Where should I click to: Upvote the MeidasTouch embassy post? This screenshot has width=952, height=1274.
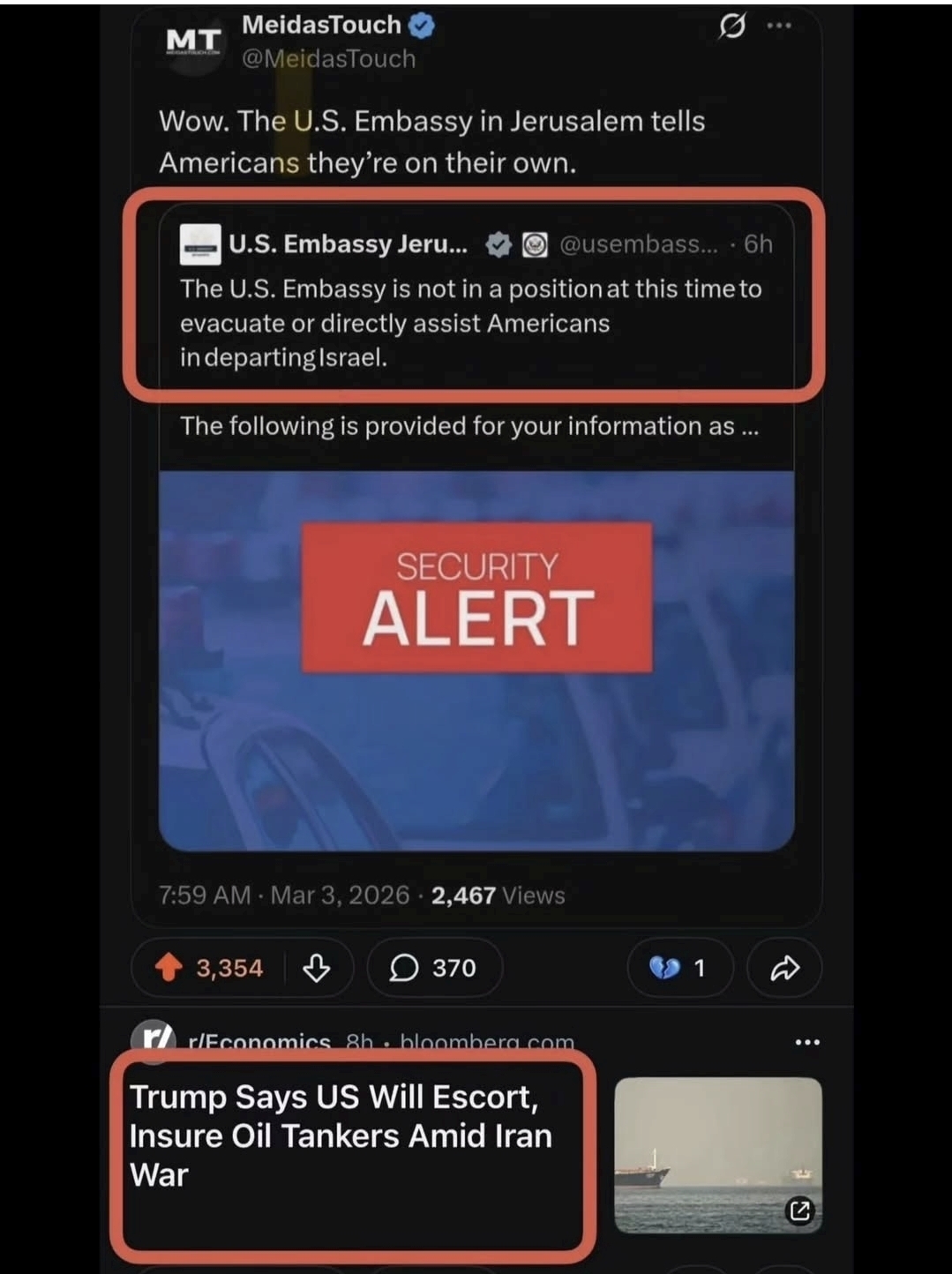169,968
